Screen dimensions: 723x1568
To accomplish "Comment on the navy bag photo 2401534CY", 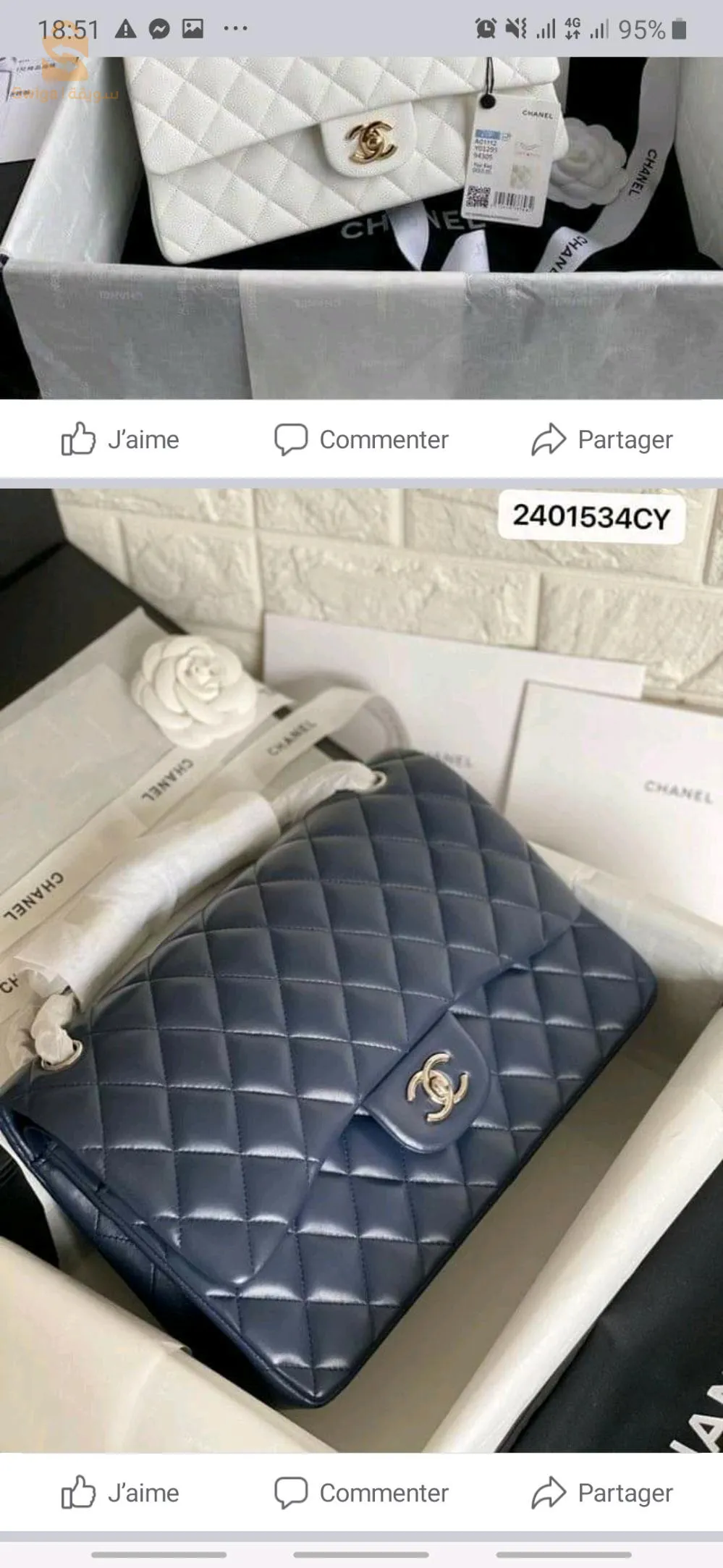I will click(x=361, y=1493).
